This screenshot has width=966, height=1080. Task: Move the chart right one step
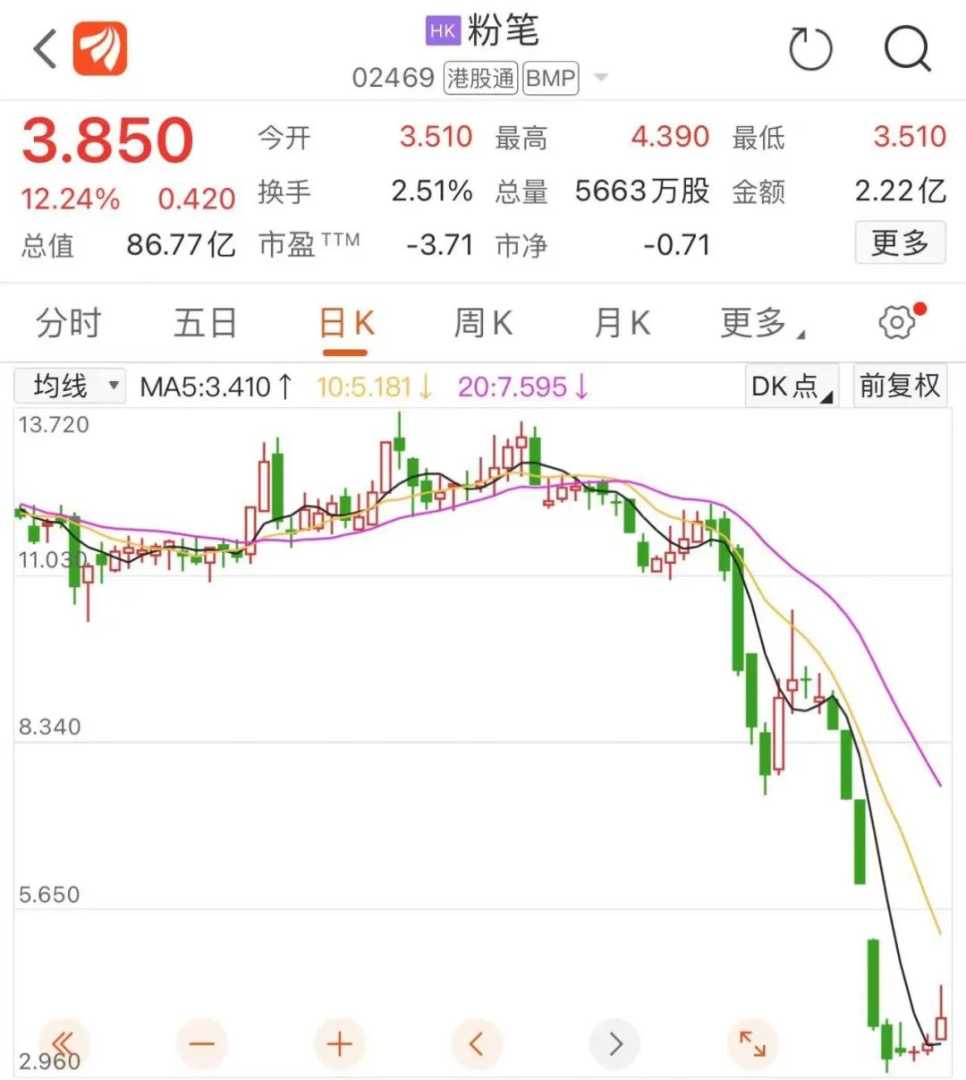[615, 1045]
